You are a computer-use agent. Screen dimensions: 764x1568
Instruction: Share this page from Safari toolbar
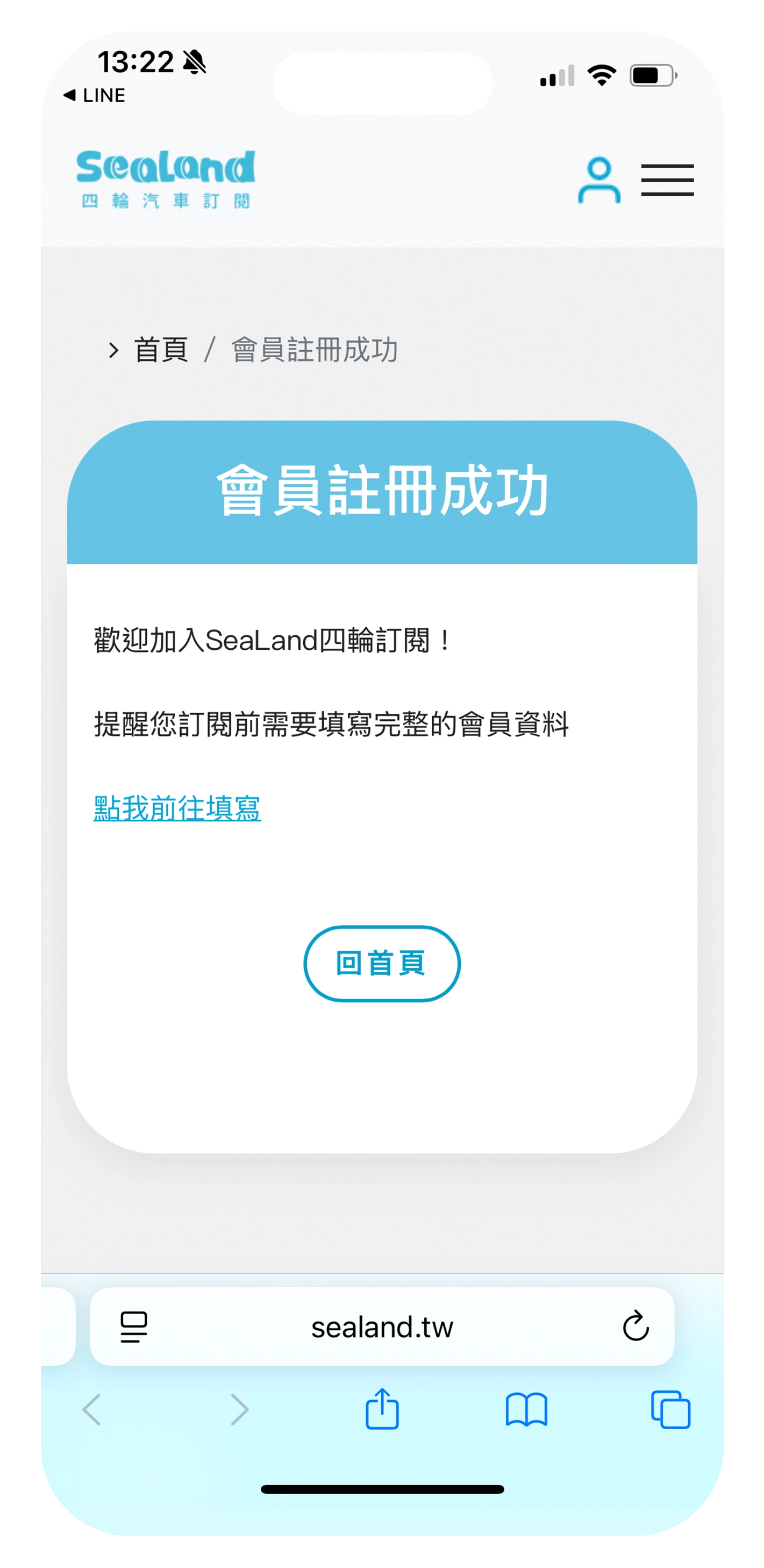click(382, 1409)
